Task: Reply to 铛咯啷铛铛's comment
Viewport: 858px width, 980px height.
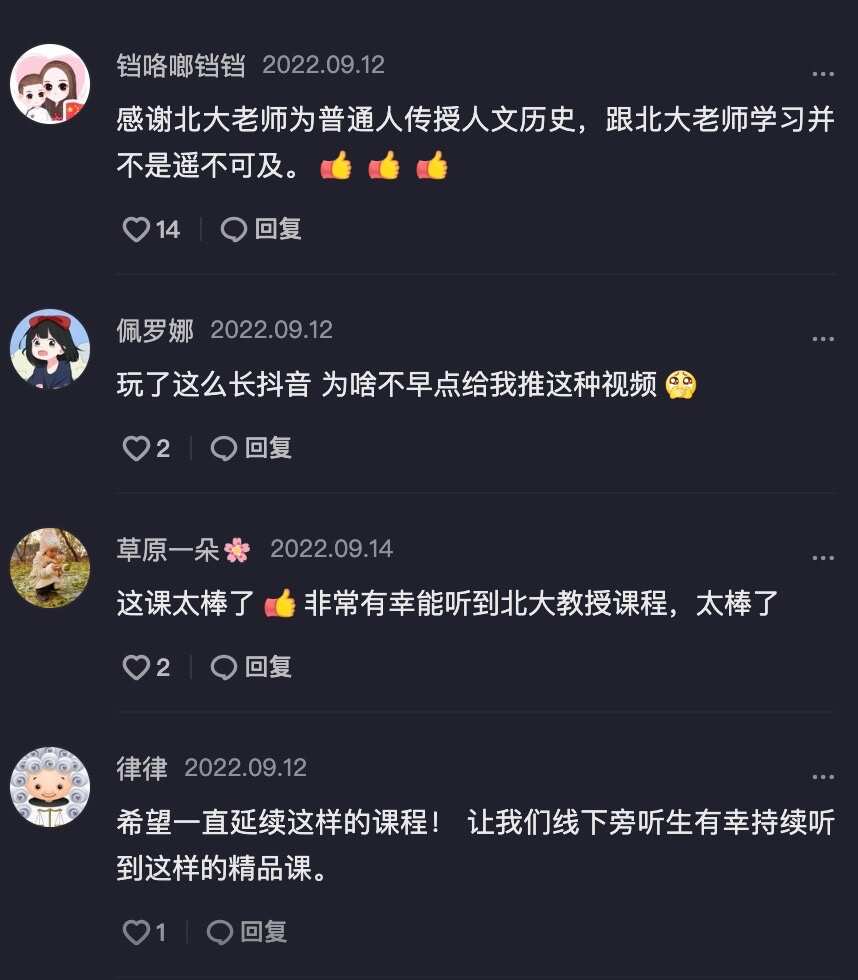Action: pos(261,230)
